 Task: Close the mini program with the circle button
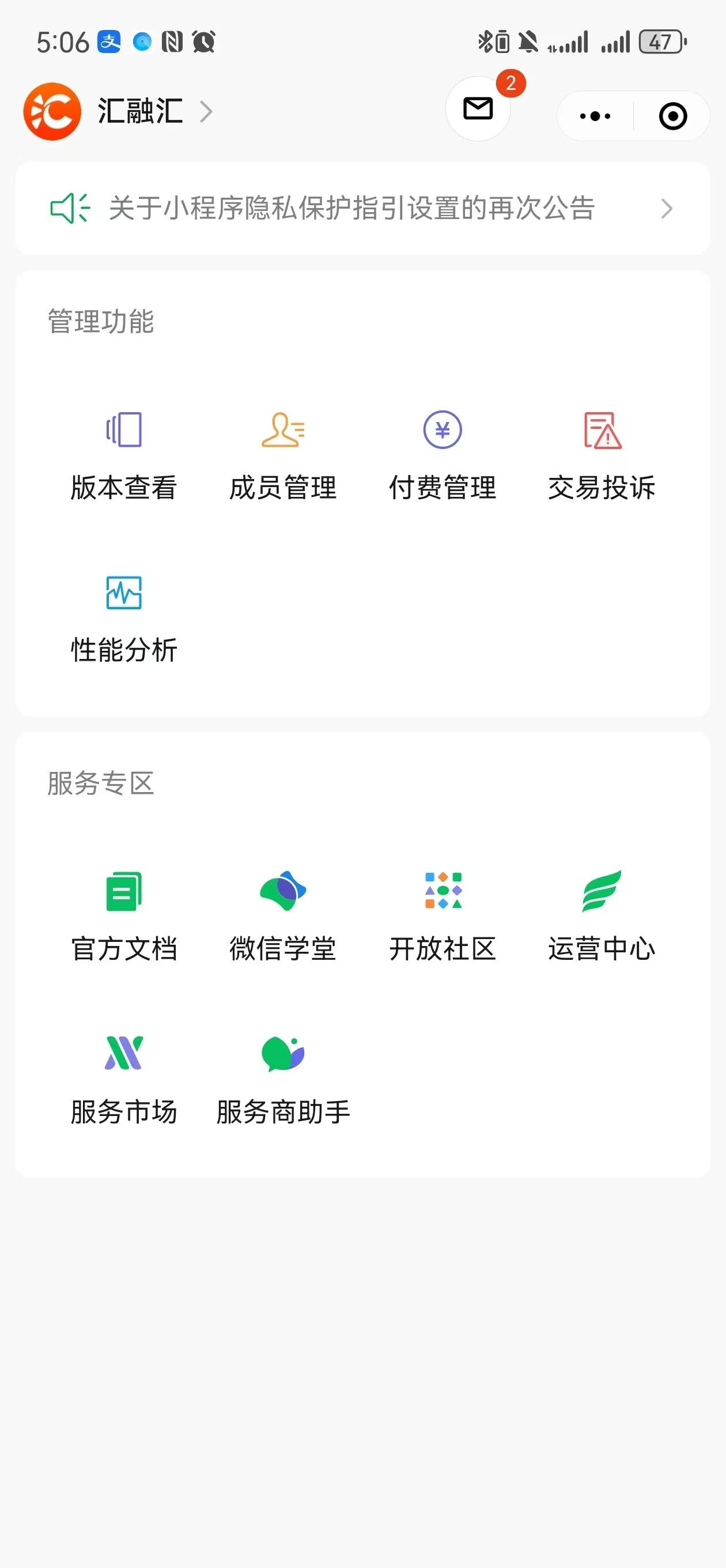click(672, 116)
